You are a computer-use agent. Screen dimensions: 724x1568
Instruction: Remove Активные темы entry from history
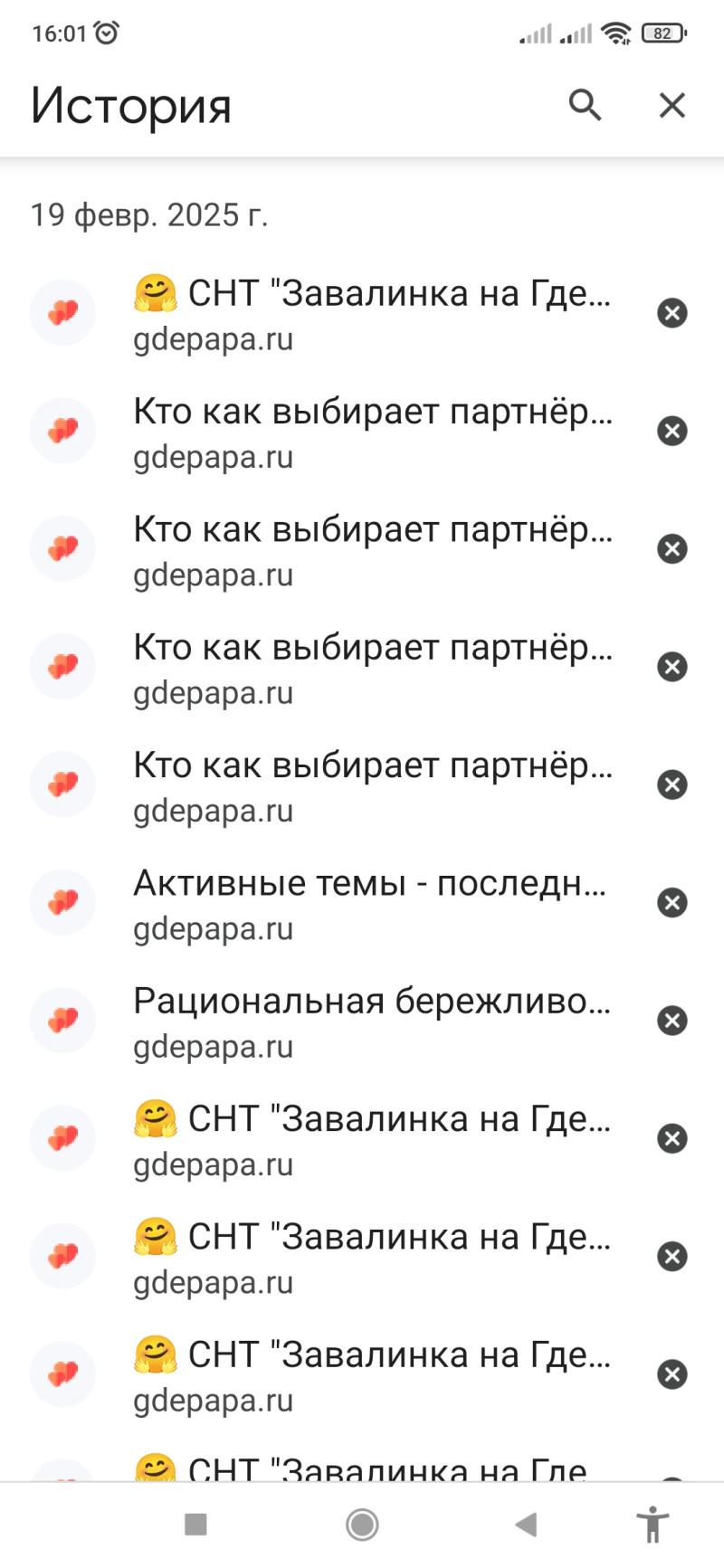[x=672, y=903]
